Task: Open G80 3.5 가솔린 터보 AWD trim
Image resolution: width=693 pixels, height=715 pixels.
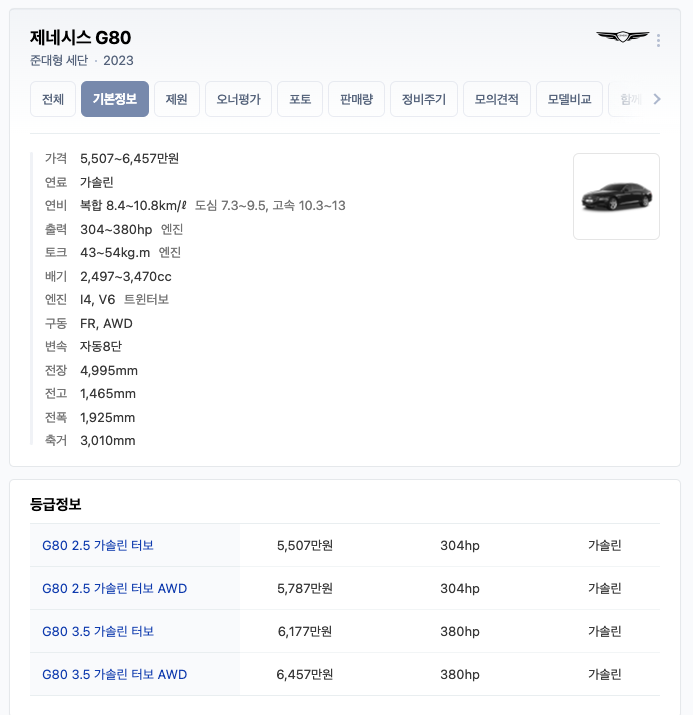Action: click(114, 674)
